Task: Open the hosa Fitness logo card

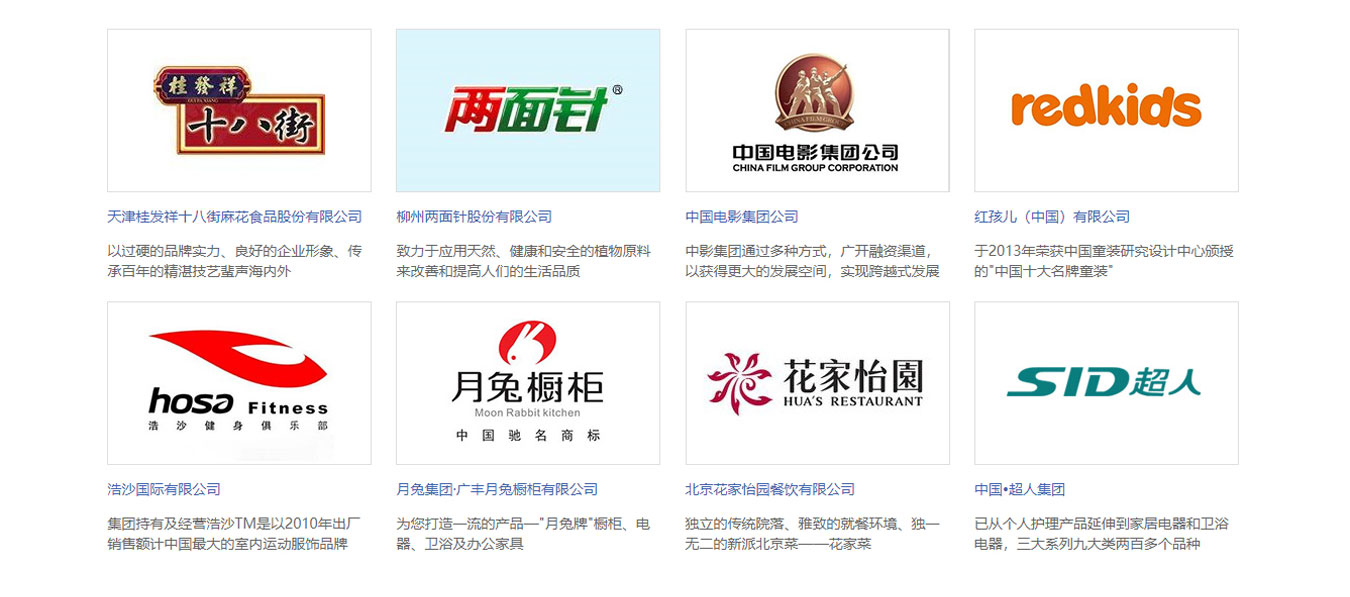Action: click(239, 383)
